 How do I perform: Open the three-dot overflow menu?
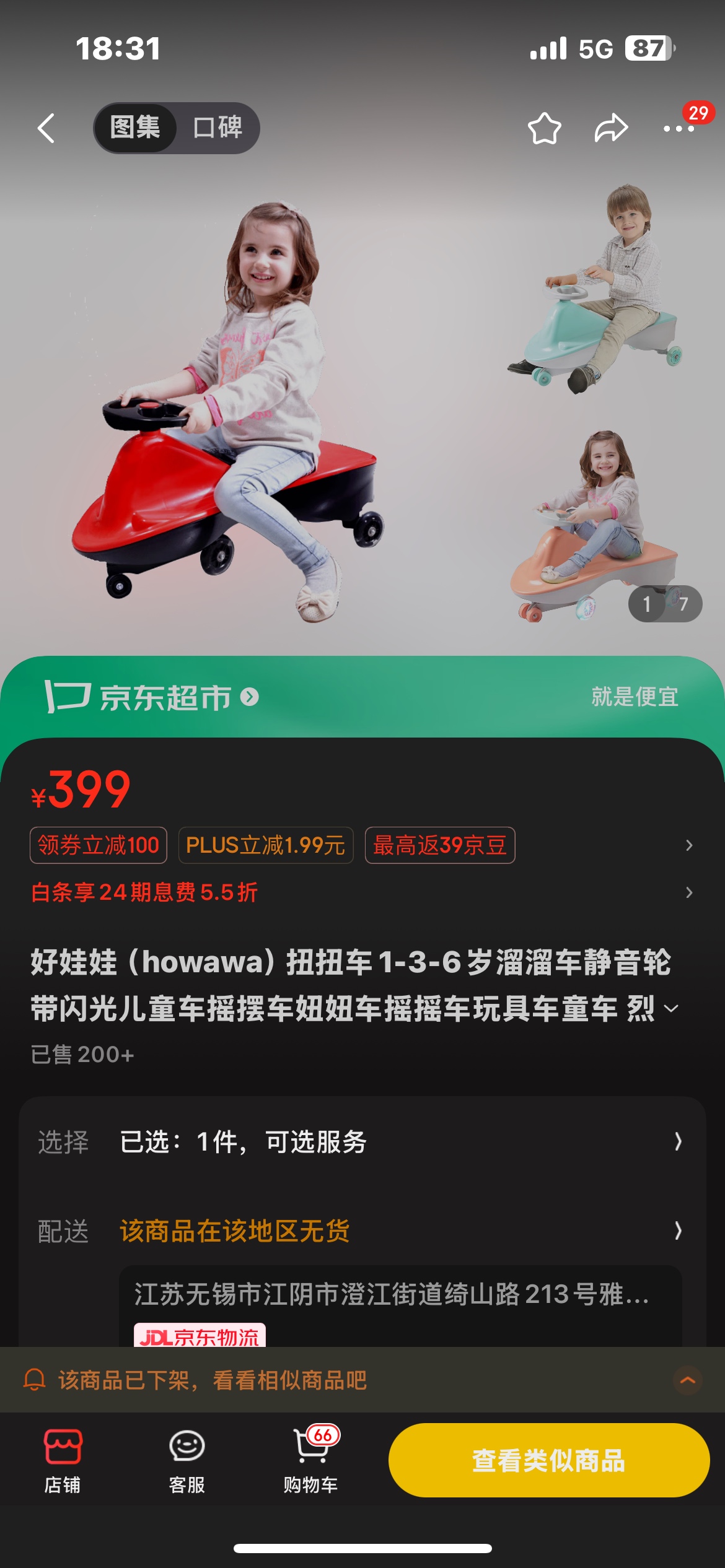[678, 129]
